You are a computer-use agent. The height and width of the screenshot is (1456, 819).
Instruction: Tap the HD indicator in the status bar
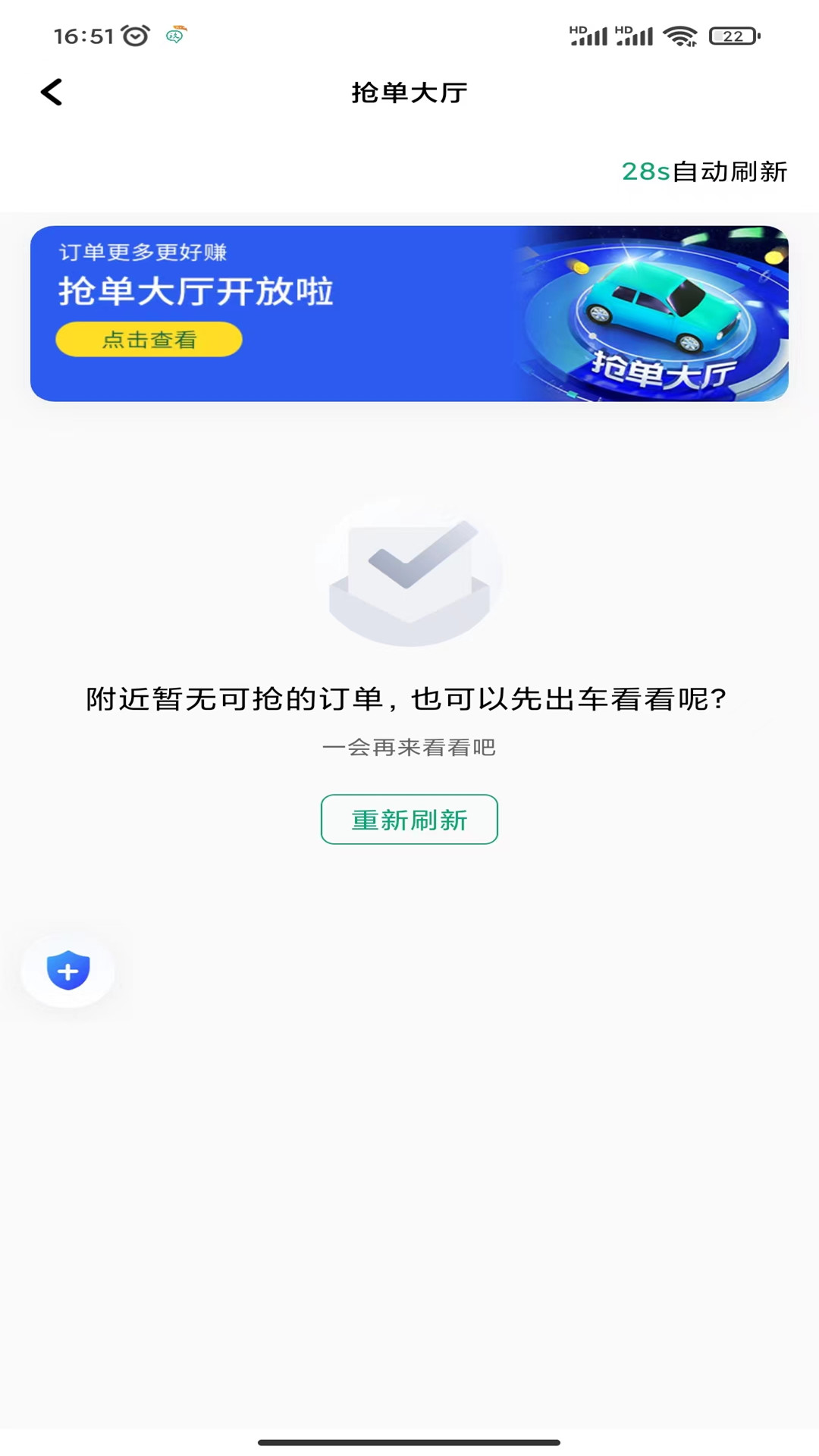click(578, 27)
